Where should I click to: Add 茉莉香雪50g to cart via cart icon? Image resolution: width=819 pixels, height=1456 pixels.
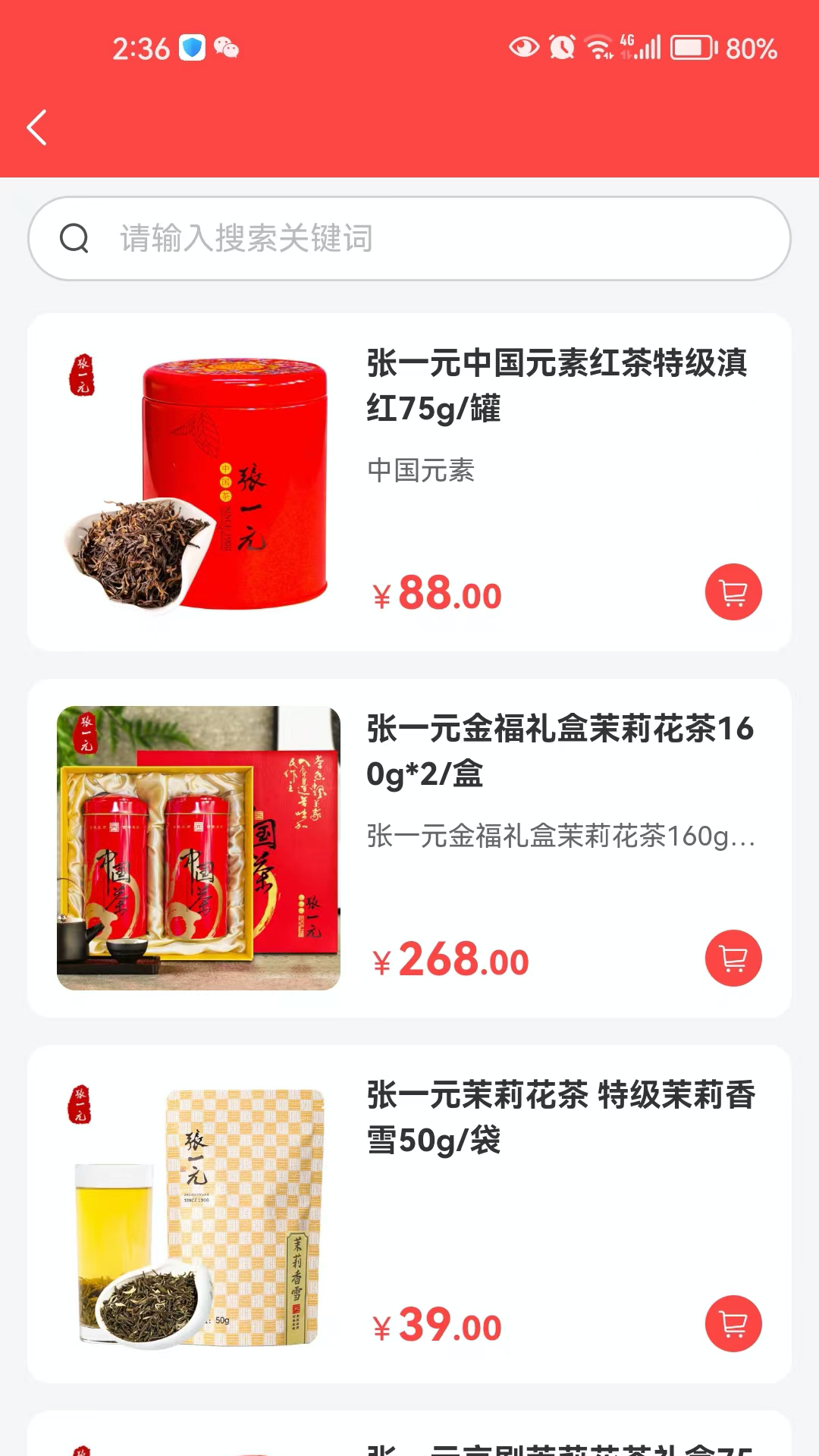click(733, 1325)
